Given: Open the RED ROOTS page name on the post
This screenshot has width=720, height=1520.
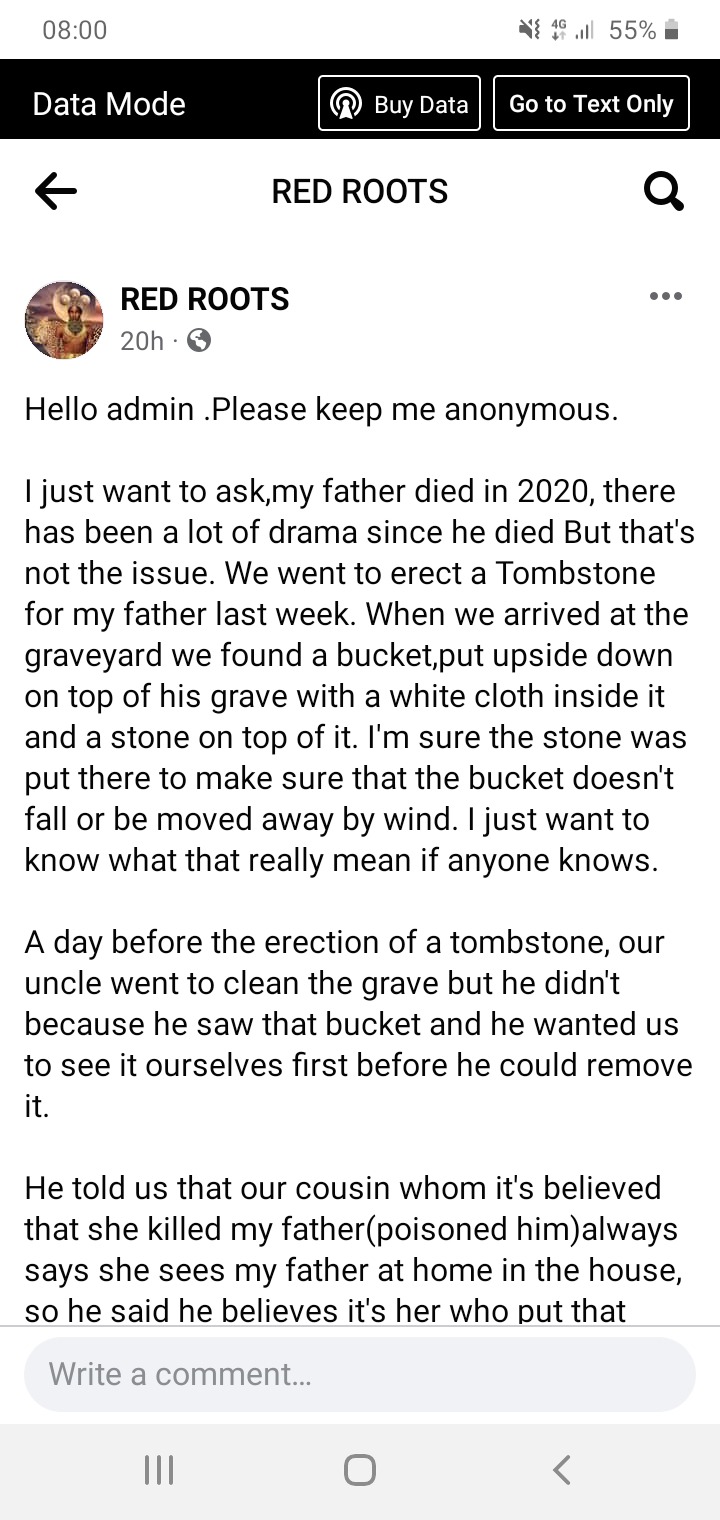Looking at the screenshot, I should pyautogui.click(x=205, y=299).
